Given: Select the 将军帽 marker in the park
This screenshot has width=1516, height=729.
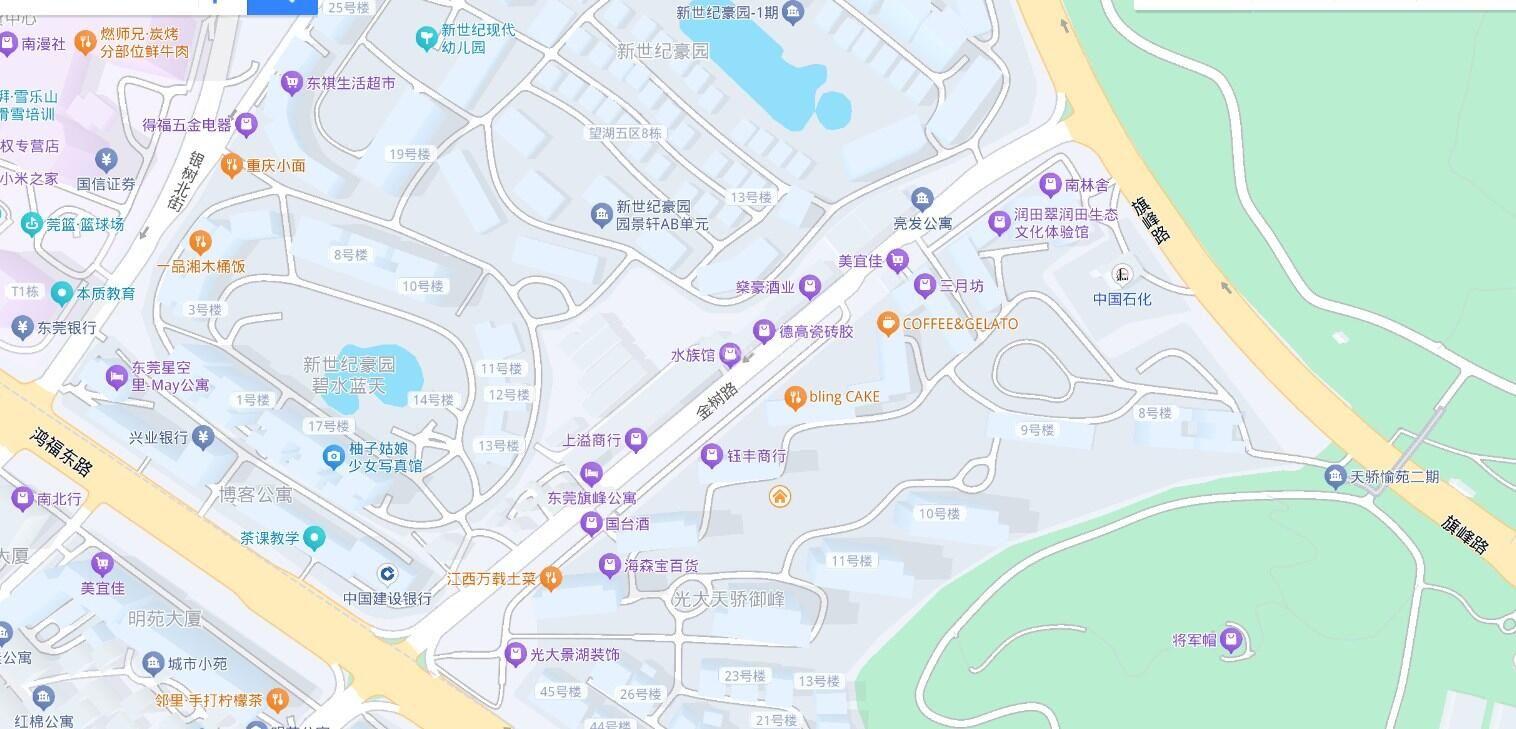Looking at the screenshot, I should [1232, 639].
